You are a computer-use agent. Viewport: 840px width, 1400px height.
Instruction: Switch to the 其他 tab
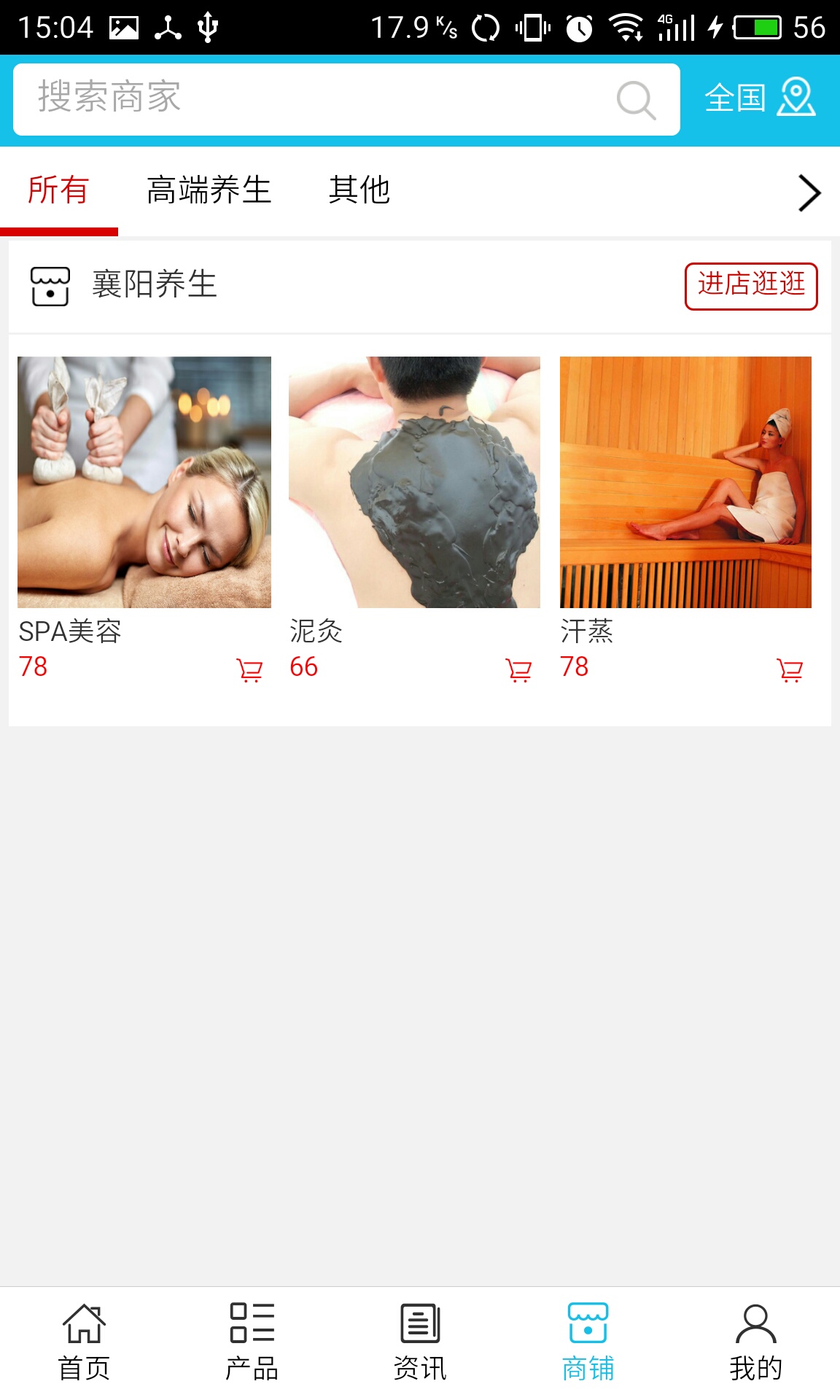[x=359, y=191]
